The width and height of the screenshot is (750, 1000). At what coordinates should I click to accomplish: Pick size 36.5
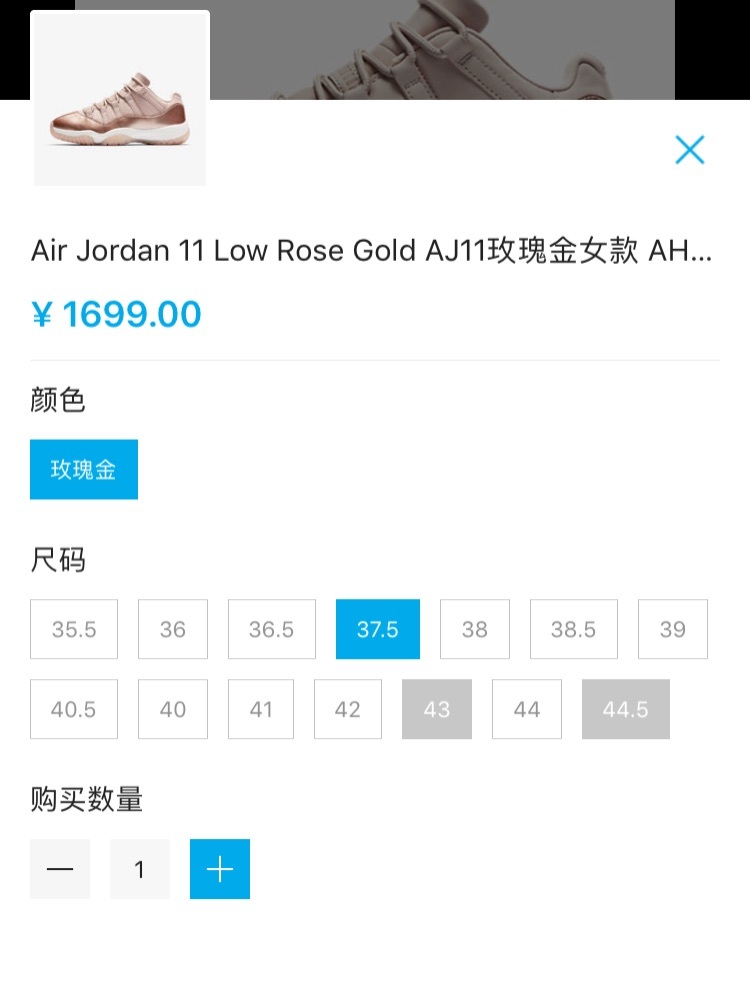[272, 629]
